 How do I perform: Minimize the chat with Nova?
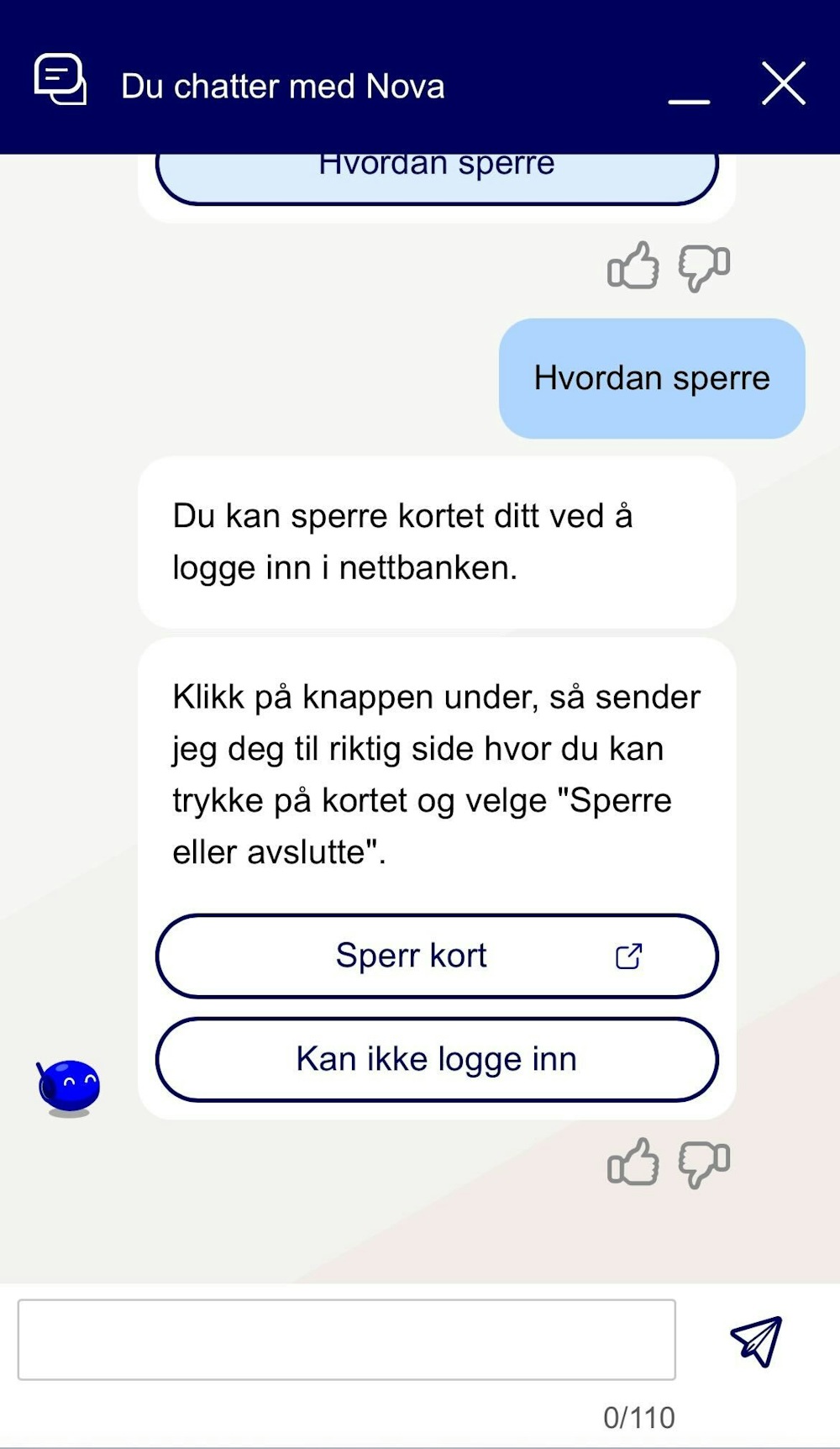tap(689, 94)
